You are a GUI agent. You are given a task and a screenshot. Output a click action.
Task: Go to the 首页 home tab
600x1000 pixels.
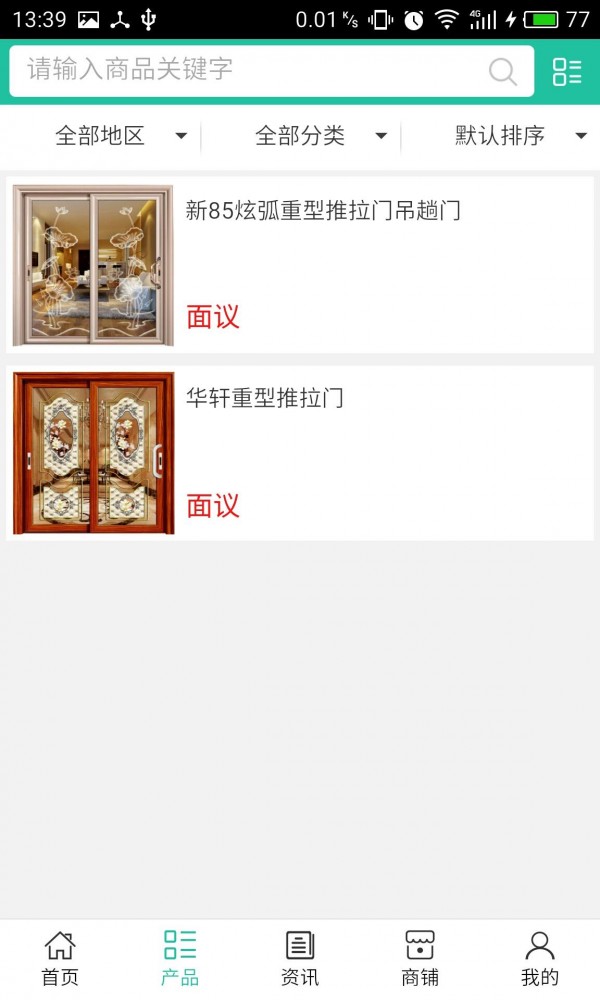(60, 958)
